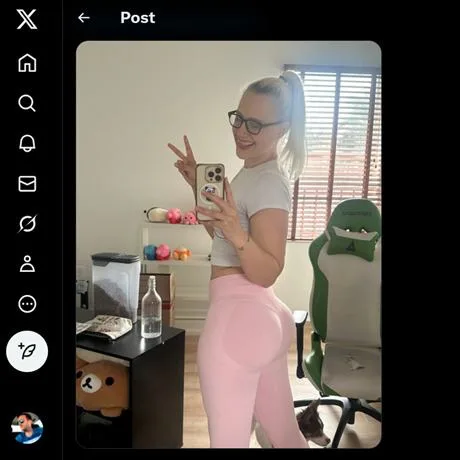Open the account switcher avatar
Viewport: 460px width, 460px height.
[x=27, y=428]
